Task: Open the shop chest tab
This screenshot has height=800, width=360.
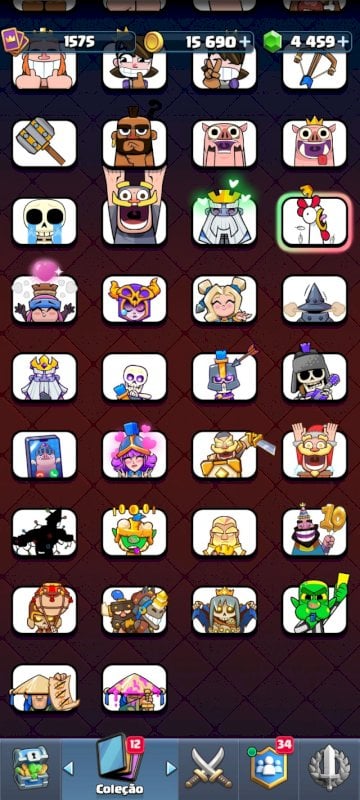Action: tap(30, 768)
